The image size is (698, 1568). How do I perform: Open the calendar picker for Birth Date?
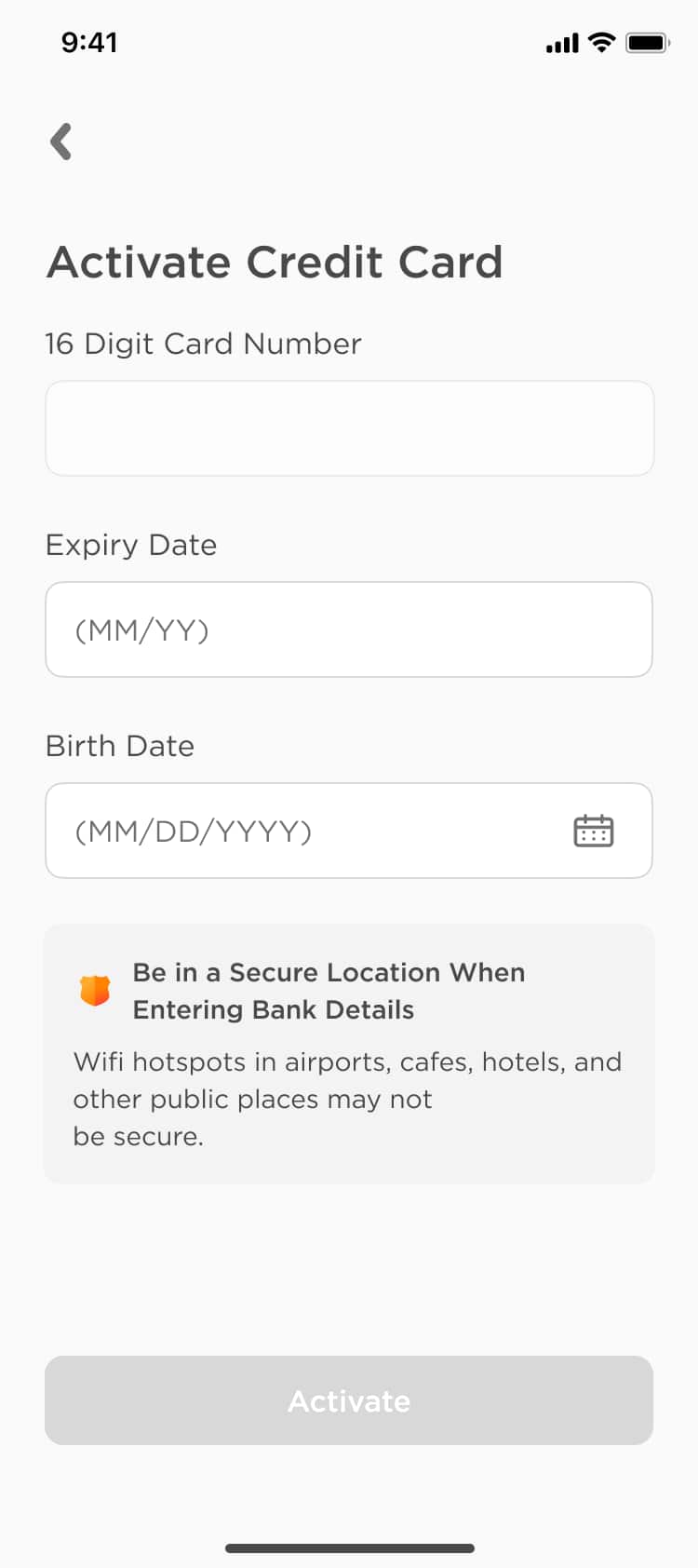tap(593, 831)
